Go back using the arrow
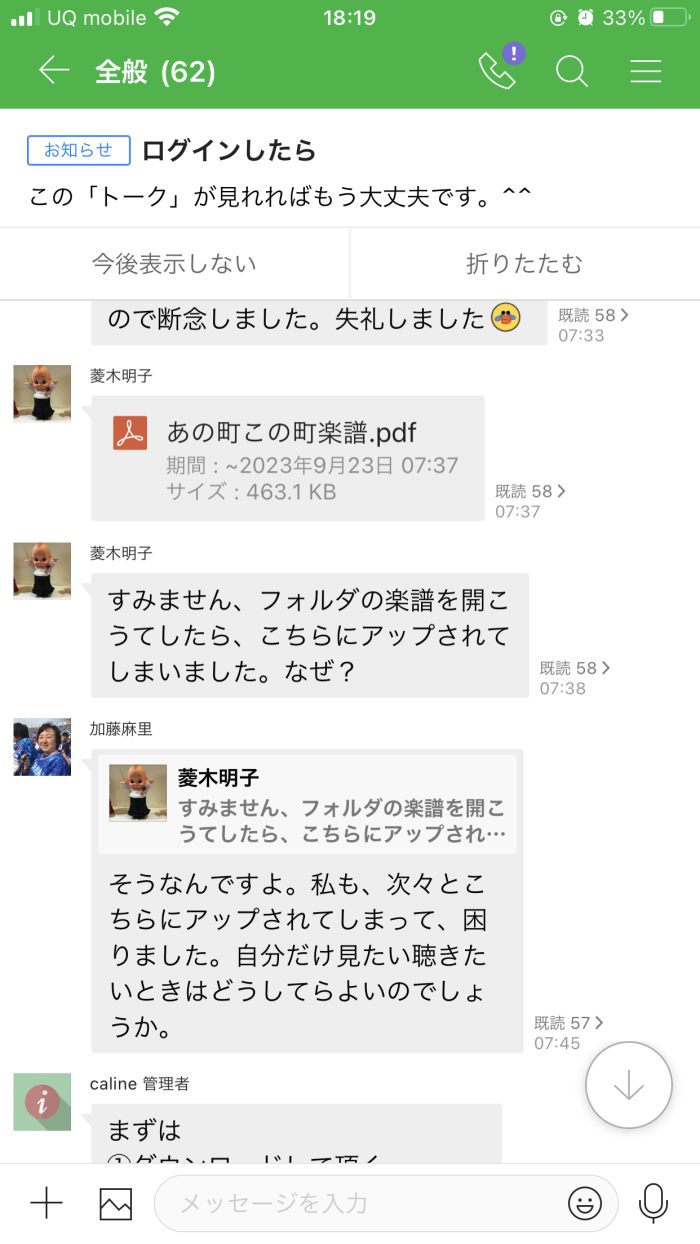 (53, 71)
